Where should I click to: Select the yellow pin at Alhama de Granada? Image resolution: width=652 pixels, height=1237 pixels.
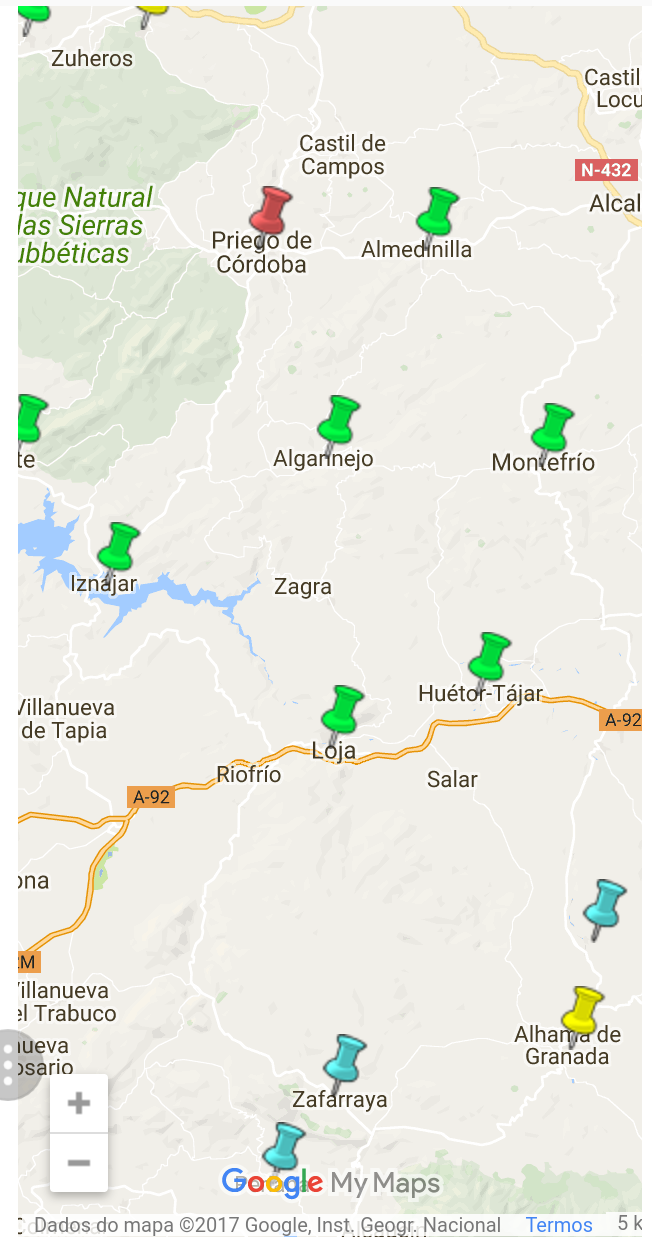coord(582,1015)
